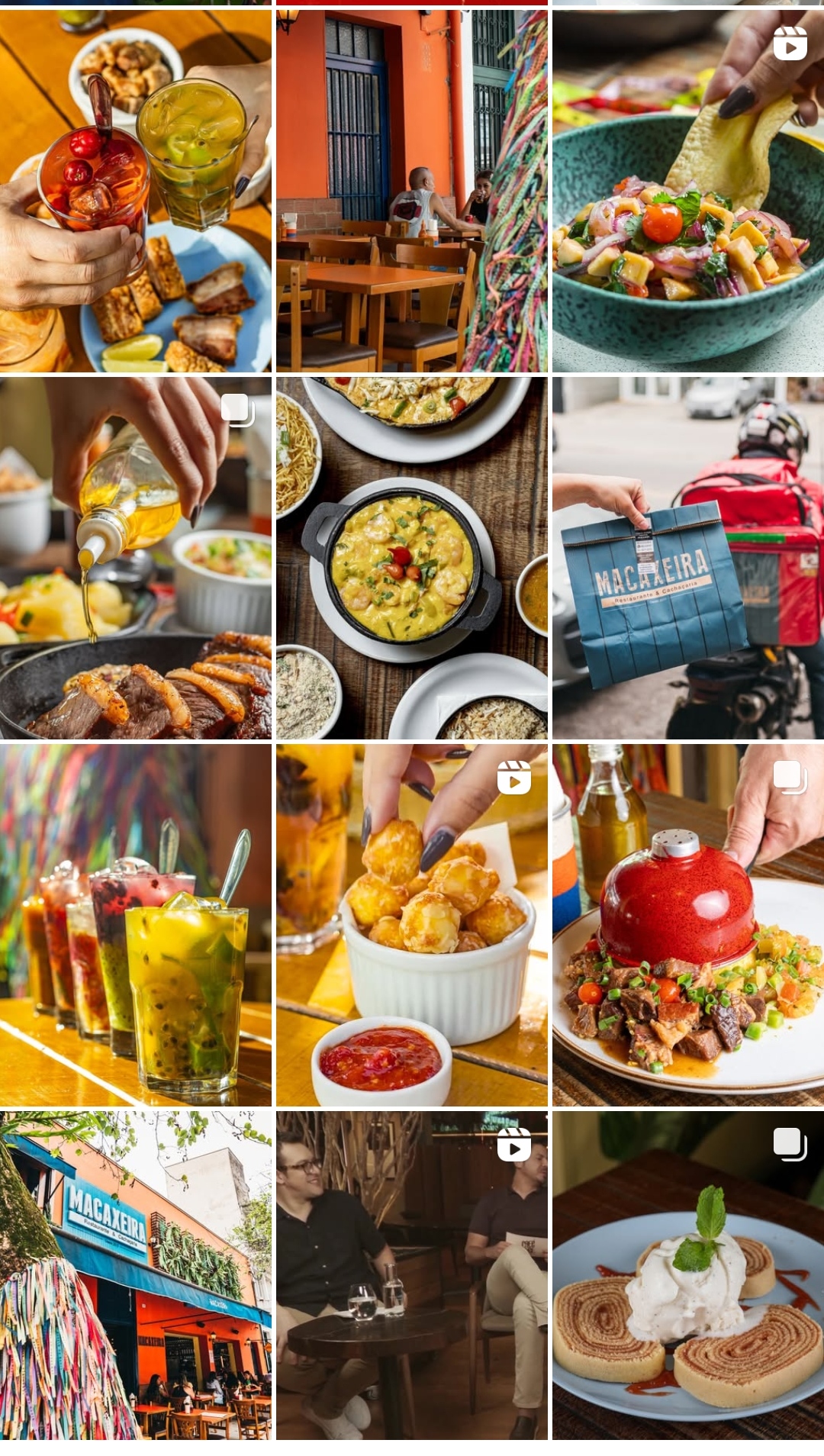Screen dimensions: 824x1456
Task: Play the reel of two men talking
Action: tap(411, 1275)
